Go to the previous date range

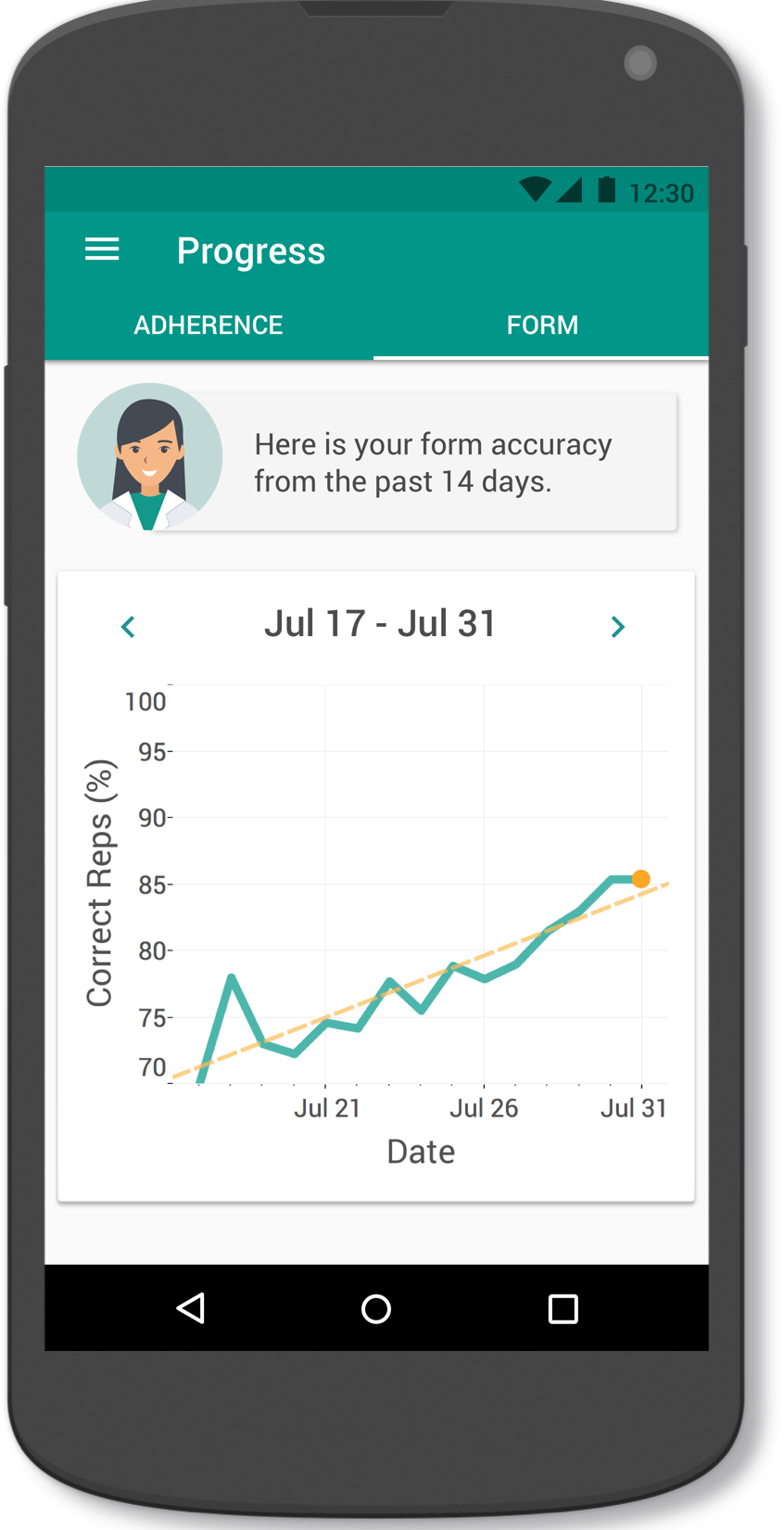click(x=129, y=627)
